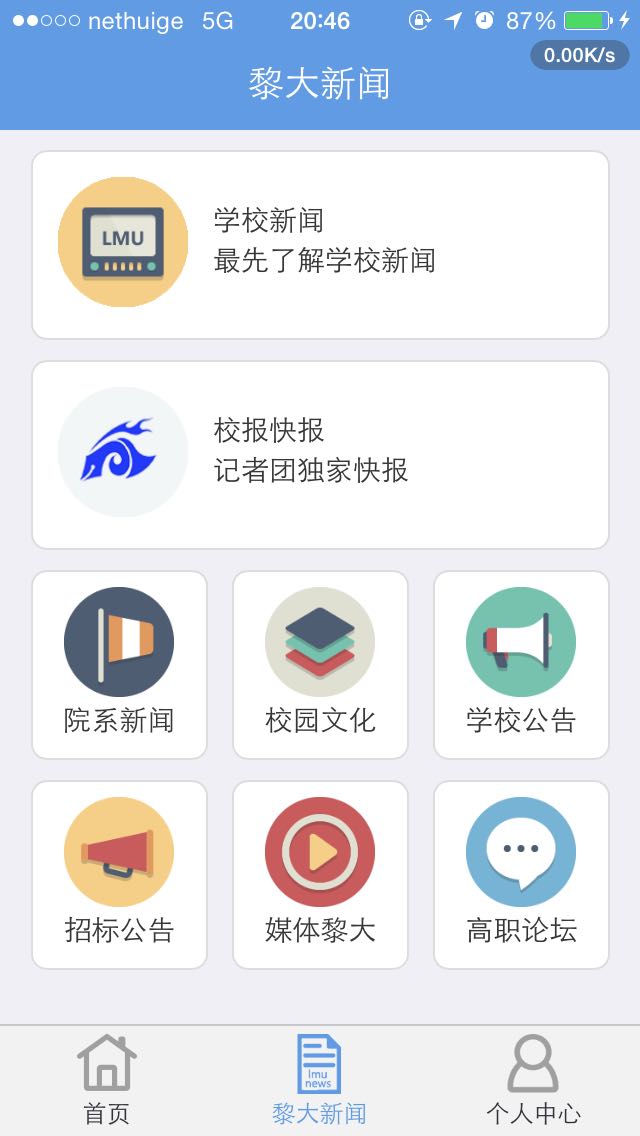Select the 黎大新闻 tab
Screen dimensions: 640x1136
[x=320, y=1081]
